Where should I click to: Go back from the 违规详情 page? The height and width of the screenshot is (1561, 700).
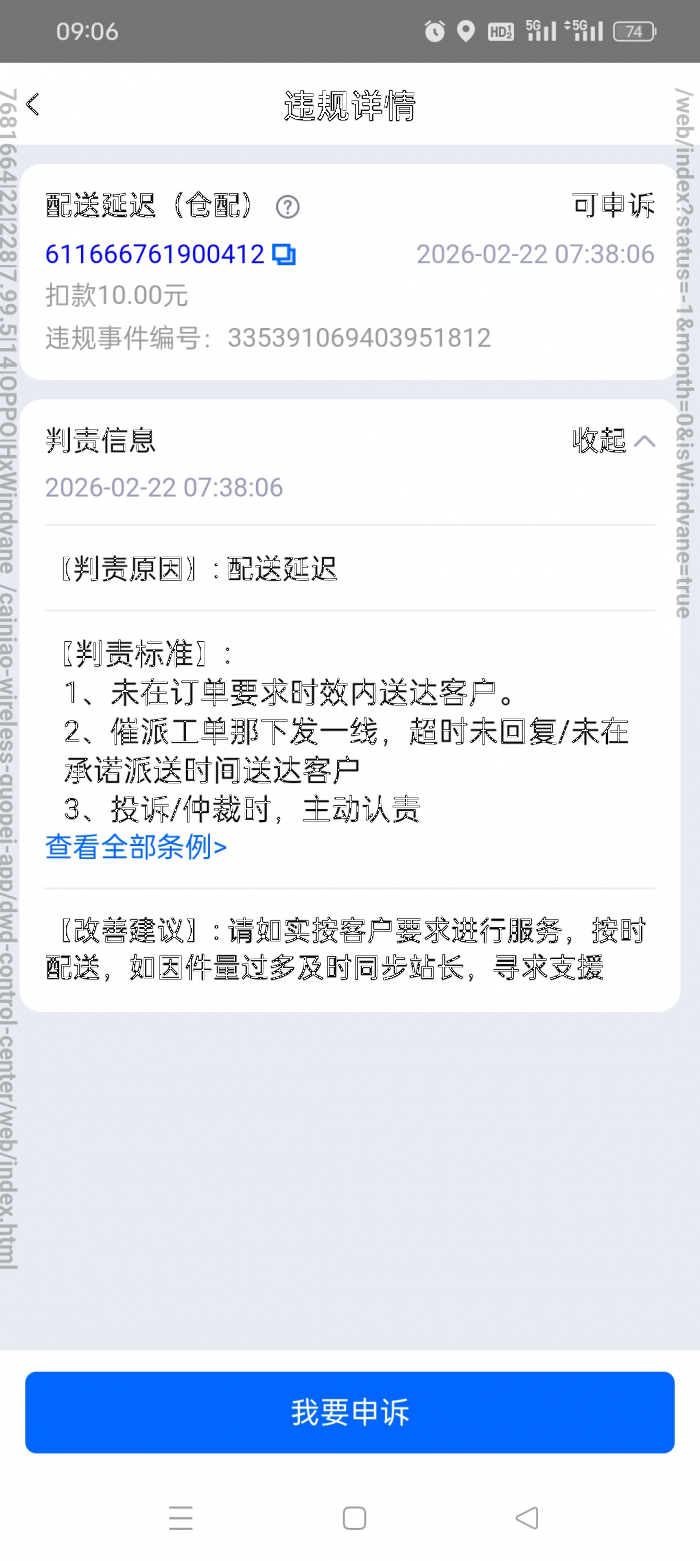click(x=33, y=105)
